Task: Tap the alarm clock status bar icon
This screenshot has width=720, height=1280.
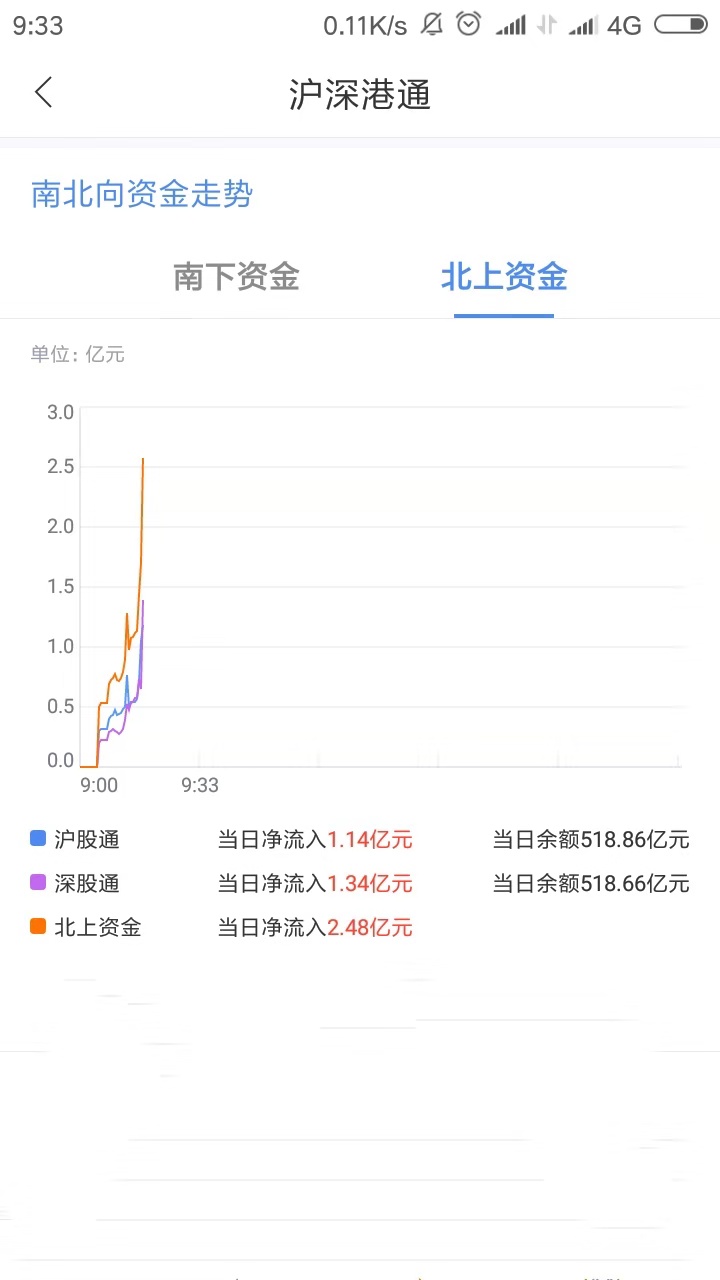Action: pos(469,25)
